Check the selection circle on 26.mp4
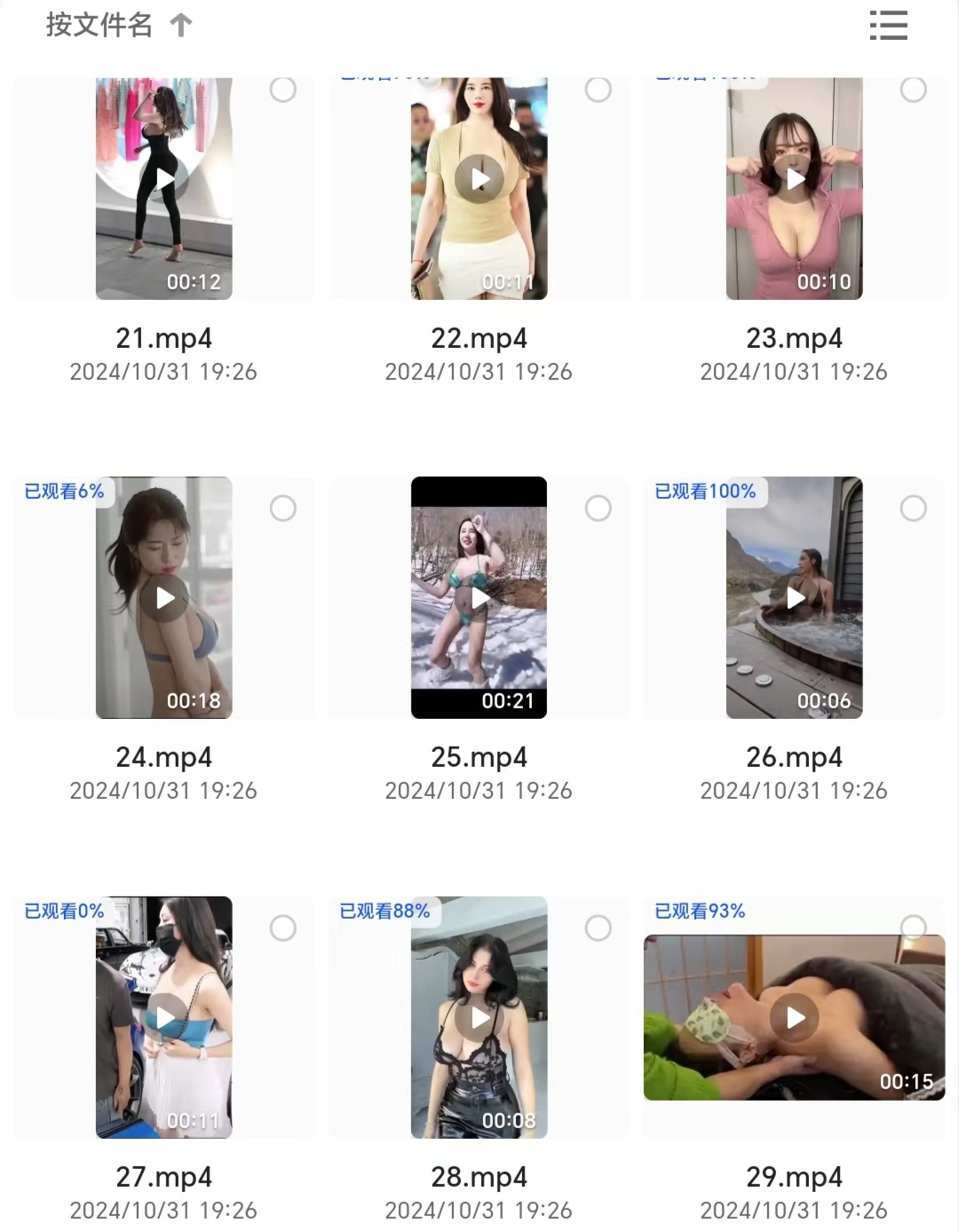This screenshot has width=959, height=1232. [x=914, y=509]
